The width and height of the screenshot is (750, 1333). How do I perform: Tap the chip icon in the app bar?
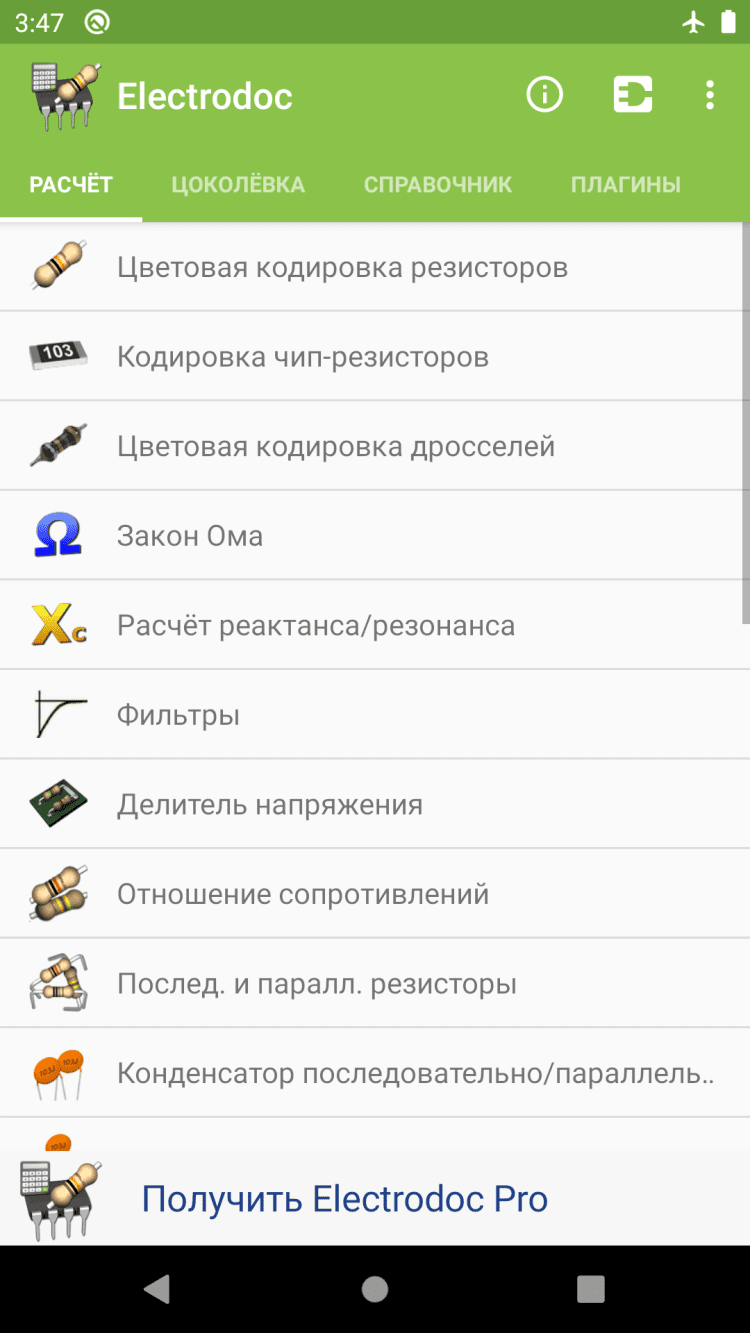(632, 96)
